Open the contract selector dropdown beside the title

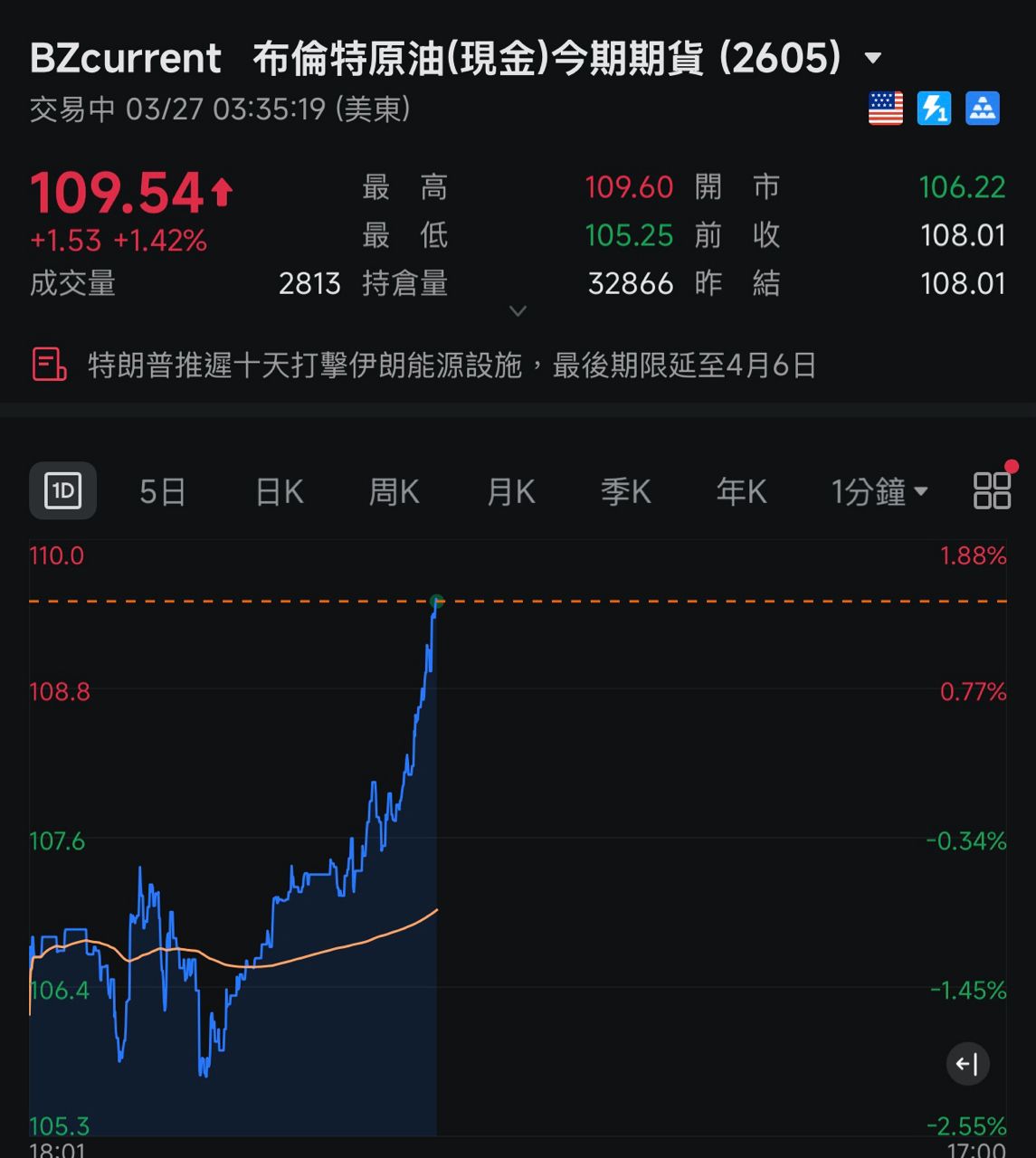click(x=873, y=59)
